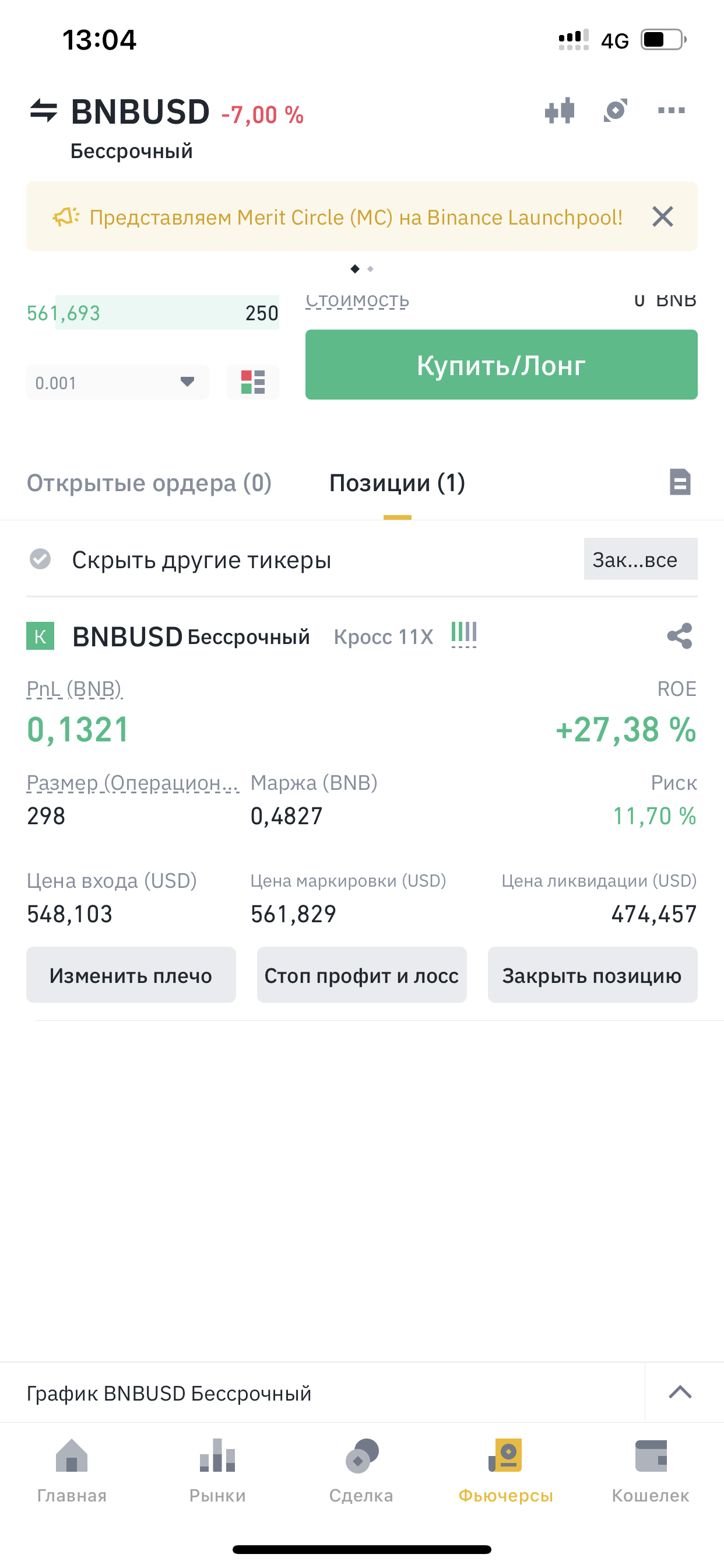Go to the Главная tab
This screenshot has width=724, height=1568.
72,1469
